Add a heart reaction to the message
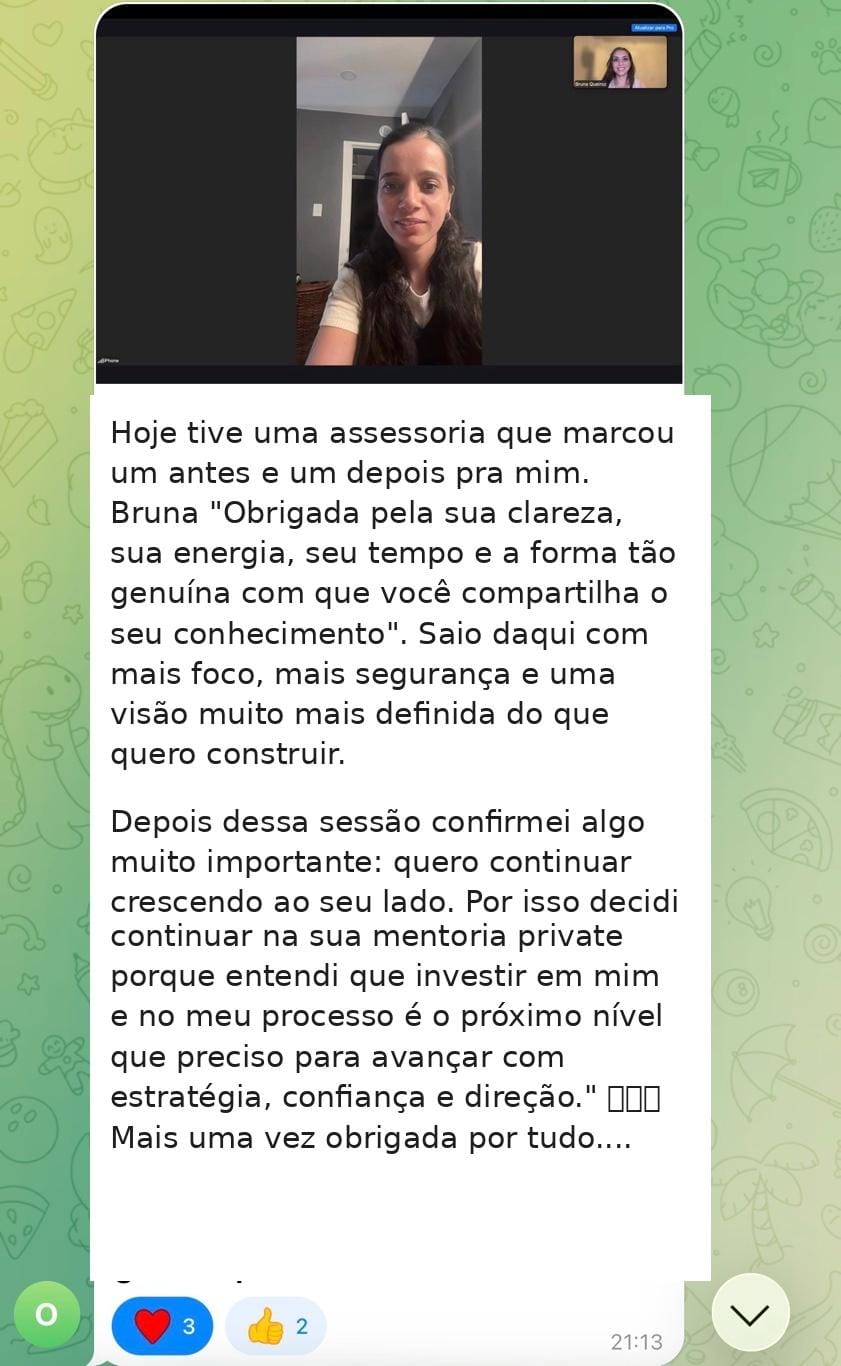This screenshot has width=841, height=1366. click(162, 1326)
